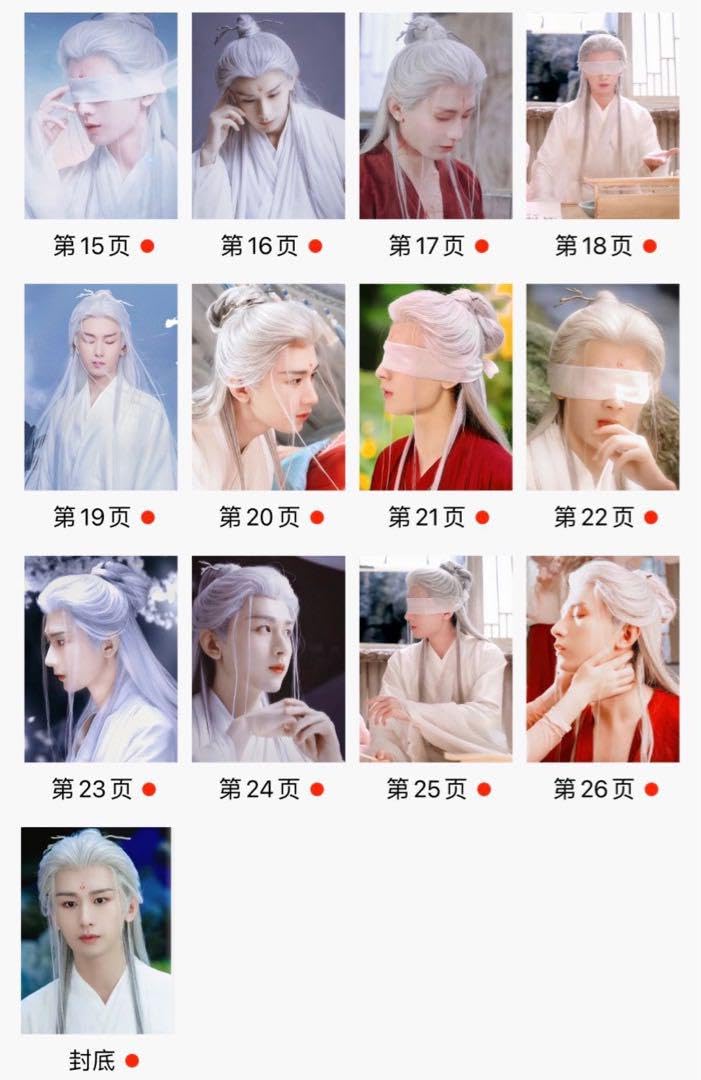The height and width of the screenshot is (1080, 701).
Task: Select the page 21 photo tile
Action: tap(436, 387)
